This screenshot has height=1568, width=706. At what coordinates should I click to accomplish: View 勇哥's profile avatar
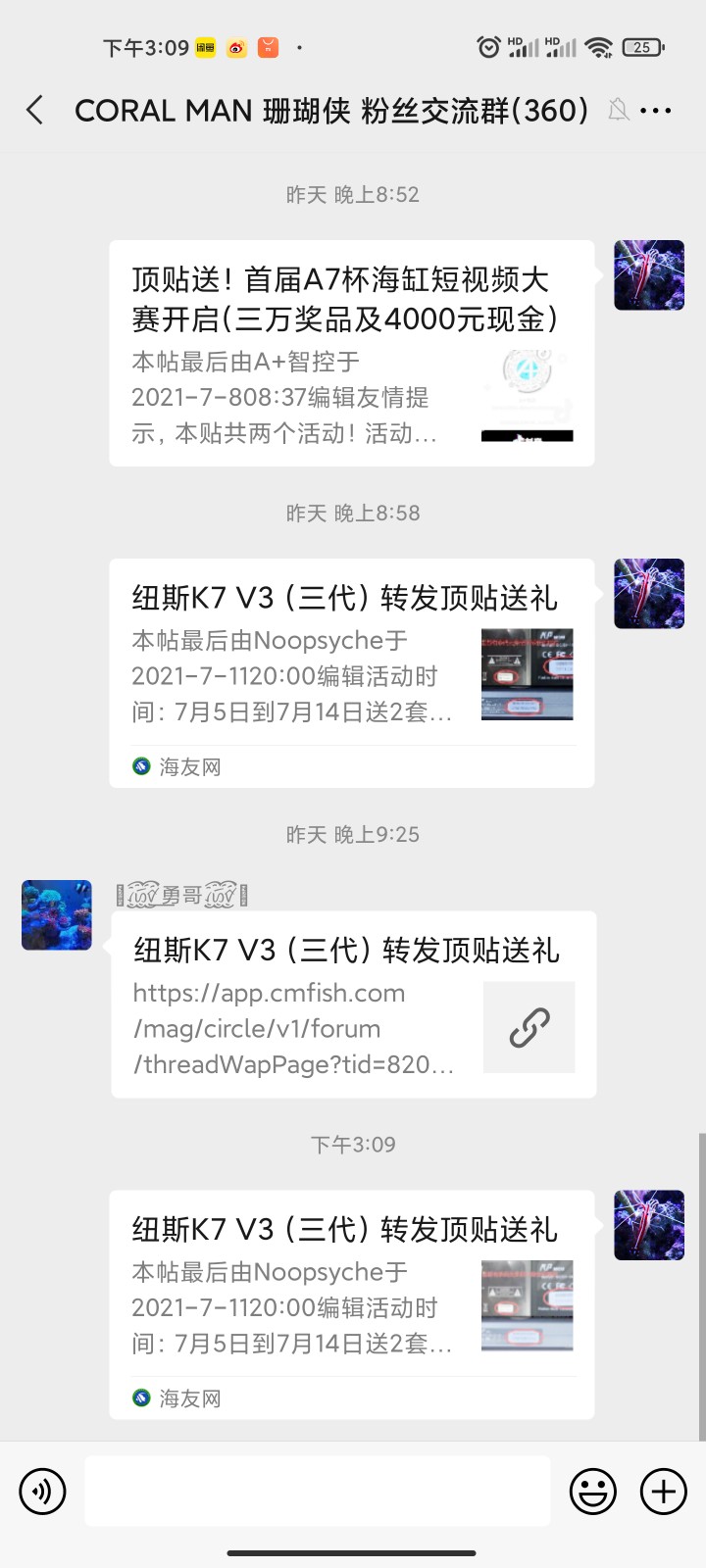(57, 915)
